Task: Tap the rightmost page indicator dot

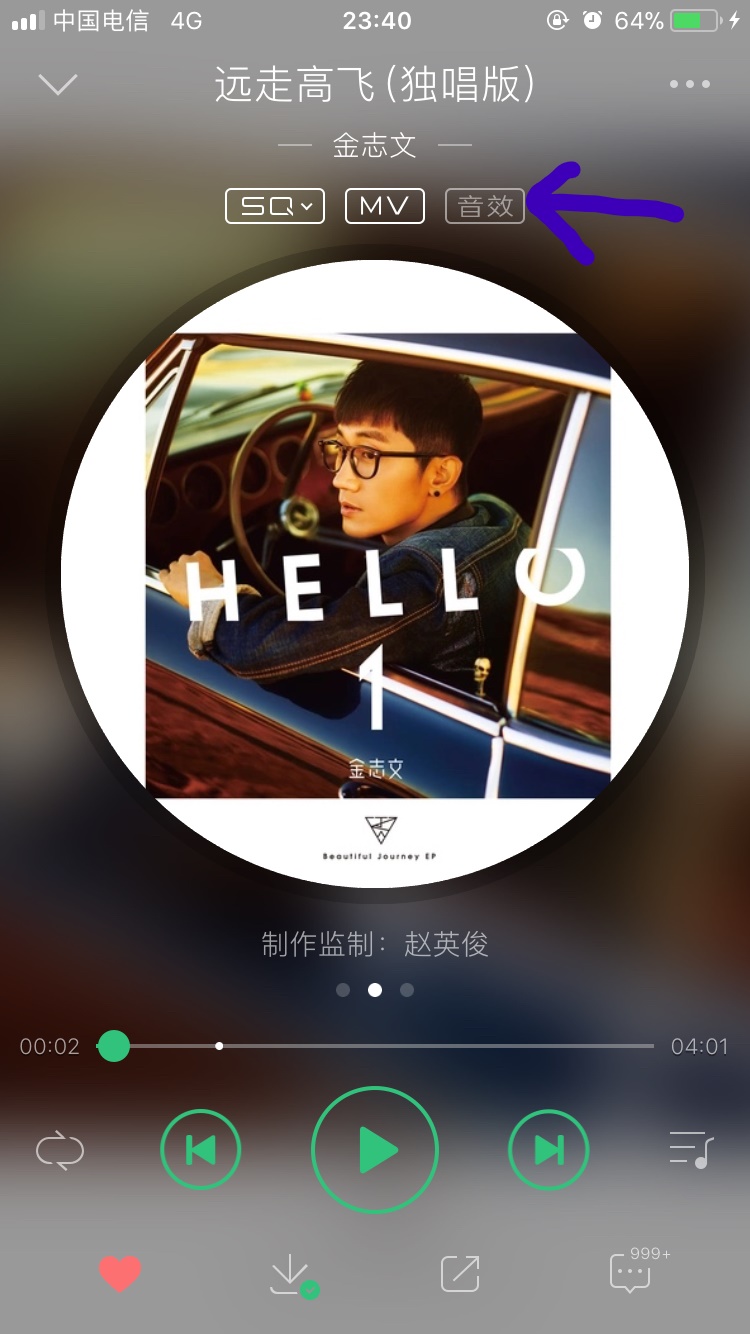Action: (x=407, y=989)
